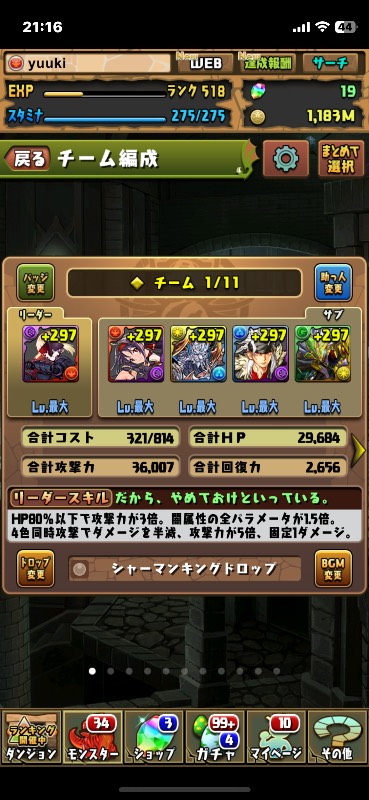Open the マイページ tab

coord(277,737)
